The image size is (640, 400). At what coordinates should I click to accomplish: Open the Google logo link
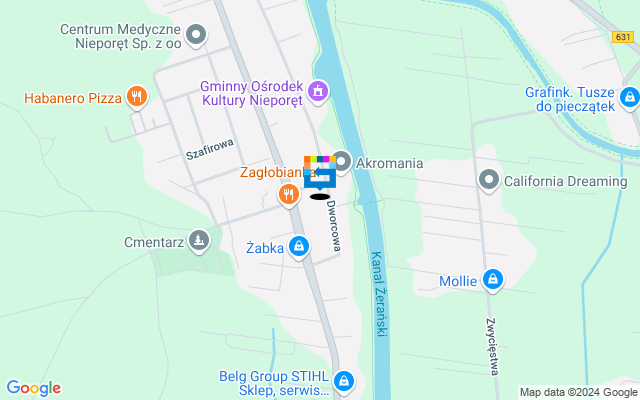coord(33,388)
